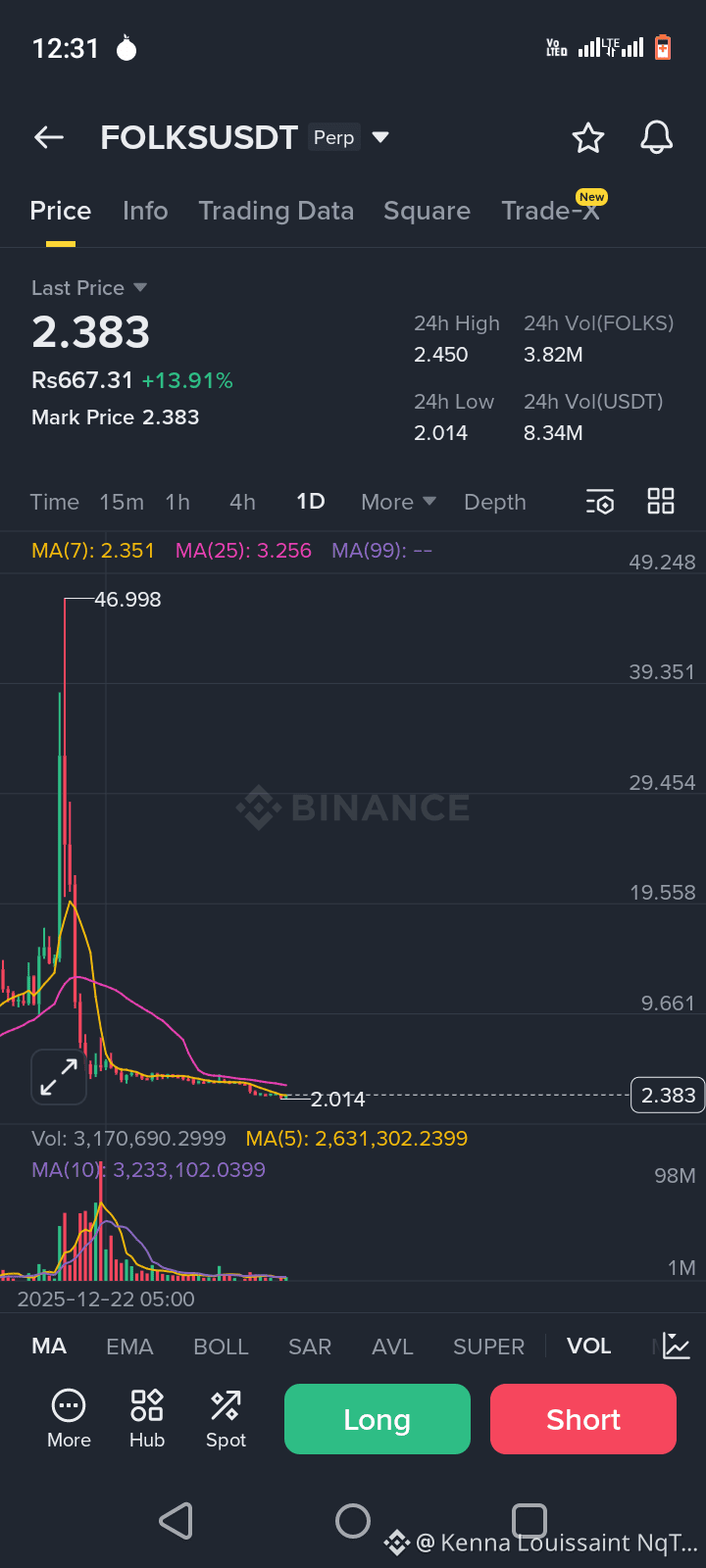
Task: Tap the back arrow to exit FOLKSUSDT
Action: tap(48, 137)
